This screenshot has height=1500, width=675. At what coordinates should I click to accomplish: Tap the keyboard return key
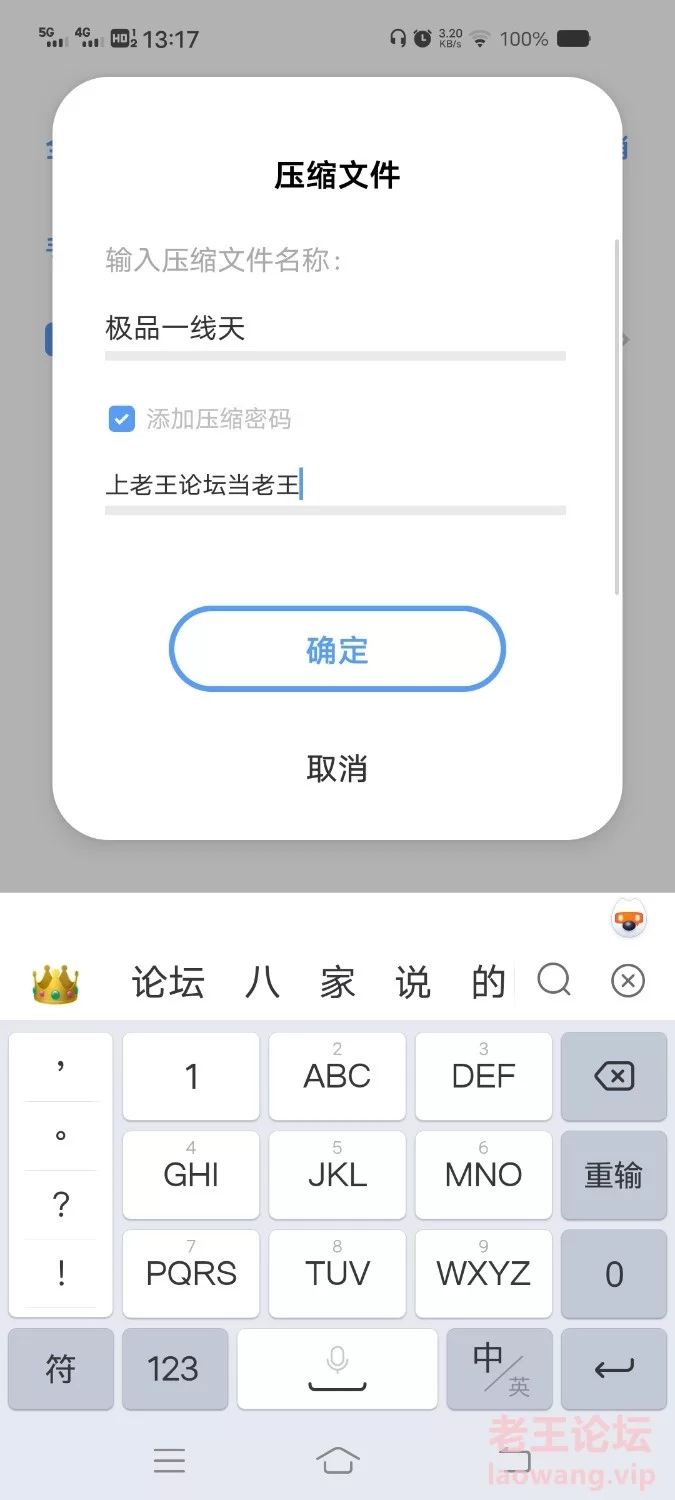[x=613, y=1369]
